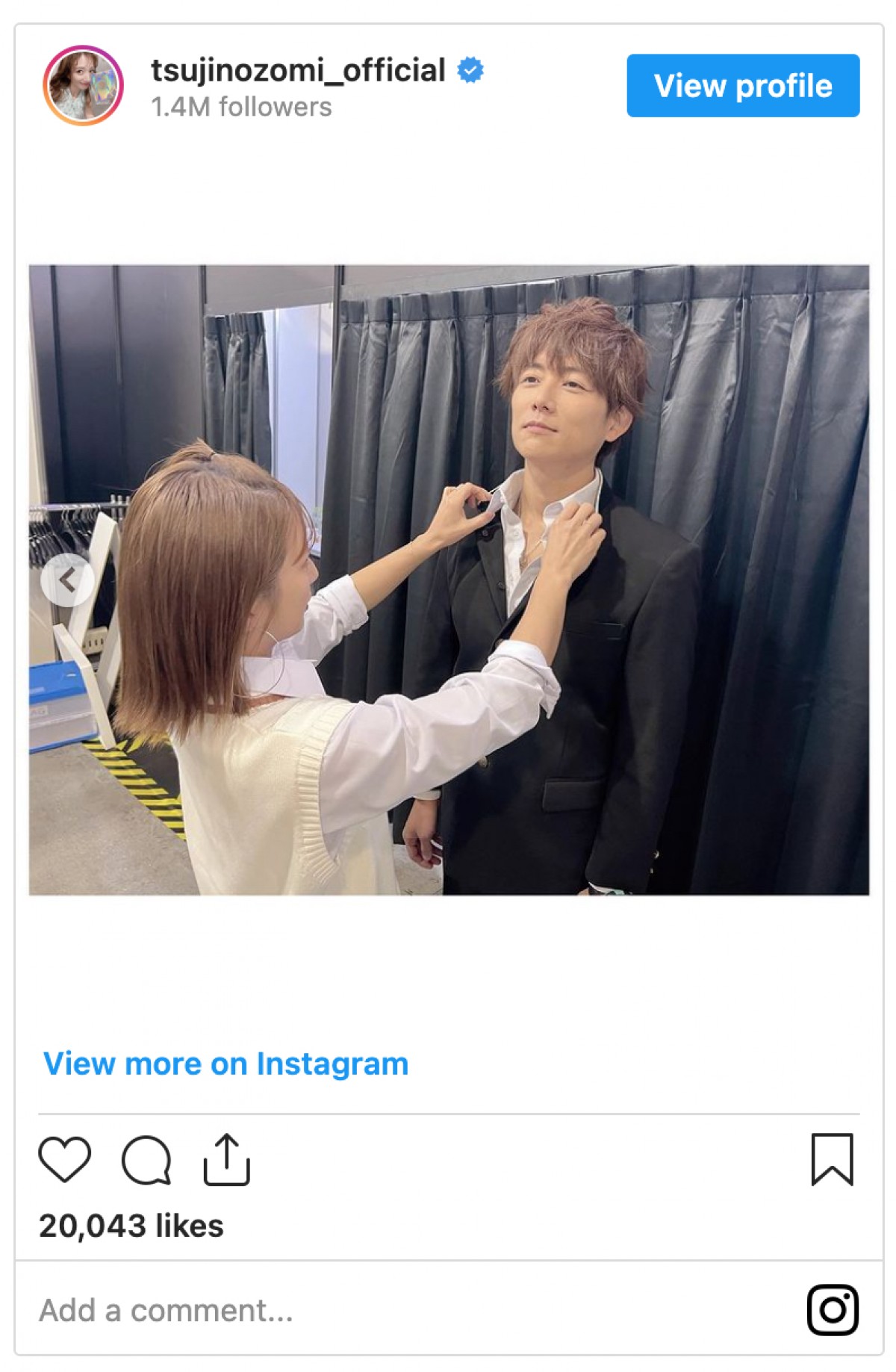Image resolution: width=896 pixels, height=1372 pixels.
Task: Go to previous photo in carousel
Action: click(67, 580)
